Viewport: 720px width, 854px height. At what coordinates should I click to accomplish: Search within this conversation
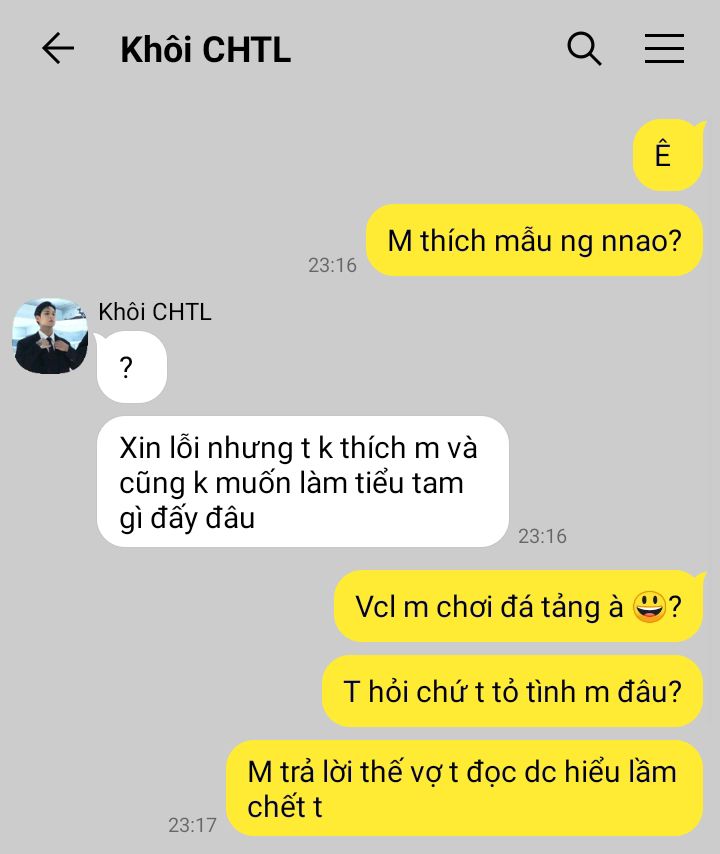point(584,48)
